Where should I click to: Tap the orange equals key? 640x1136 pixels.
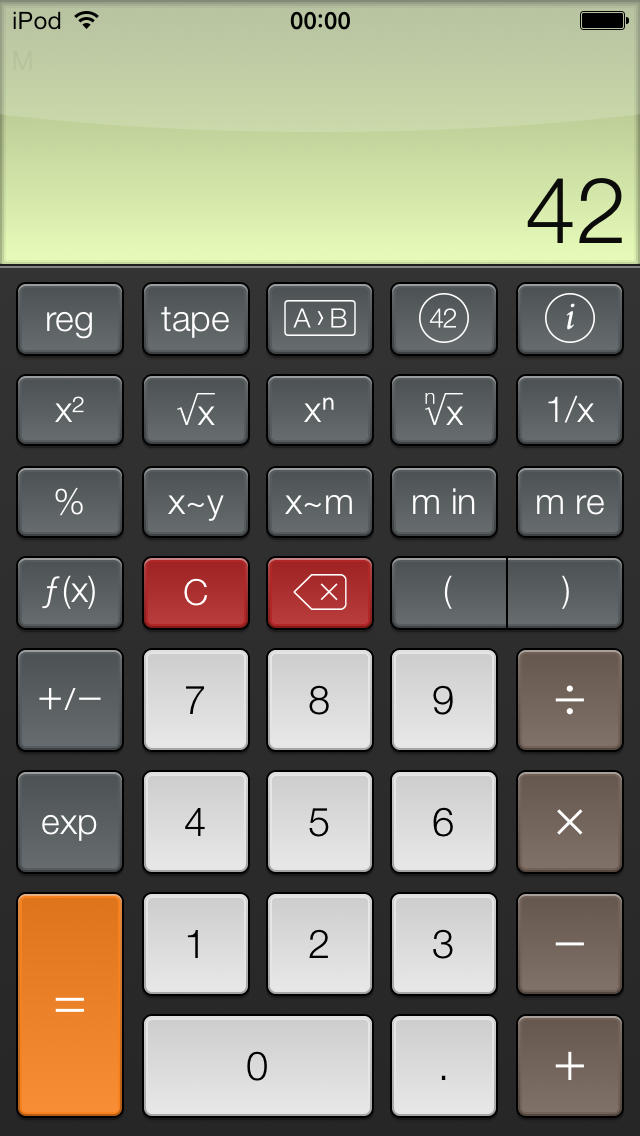[70, 1005]
